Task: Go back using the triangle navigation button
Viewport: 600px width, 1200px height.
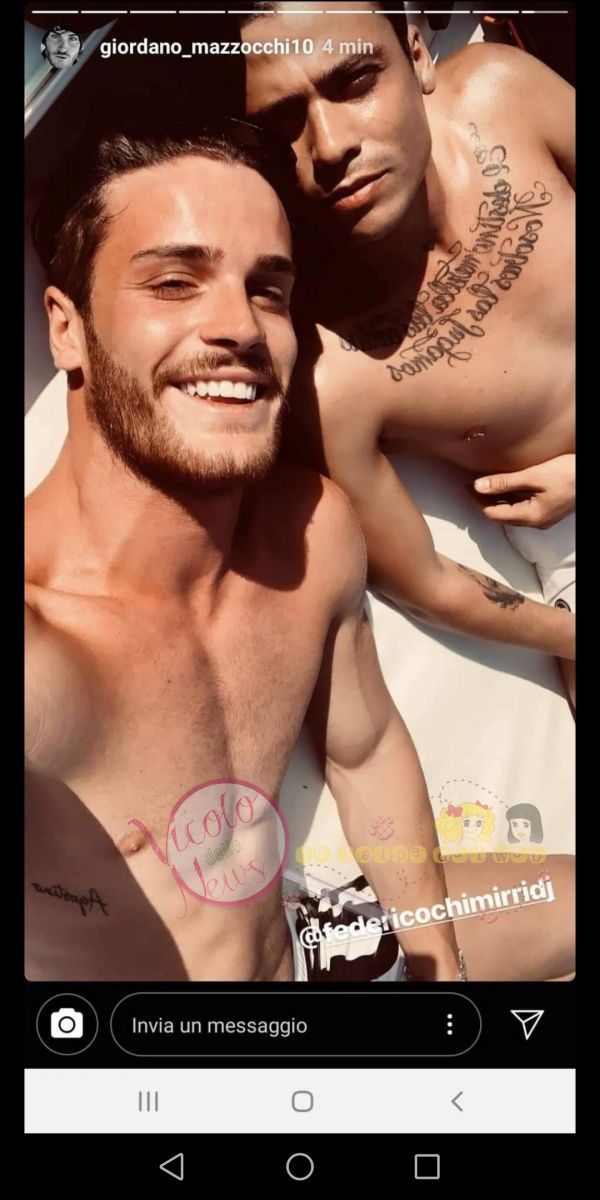Action: 172,1166
